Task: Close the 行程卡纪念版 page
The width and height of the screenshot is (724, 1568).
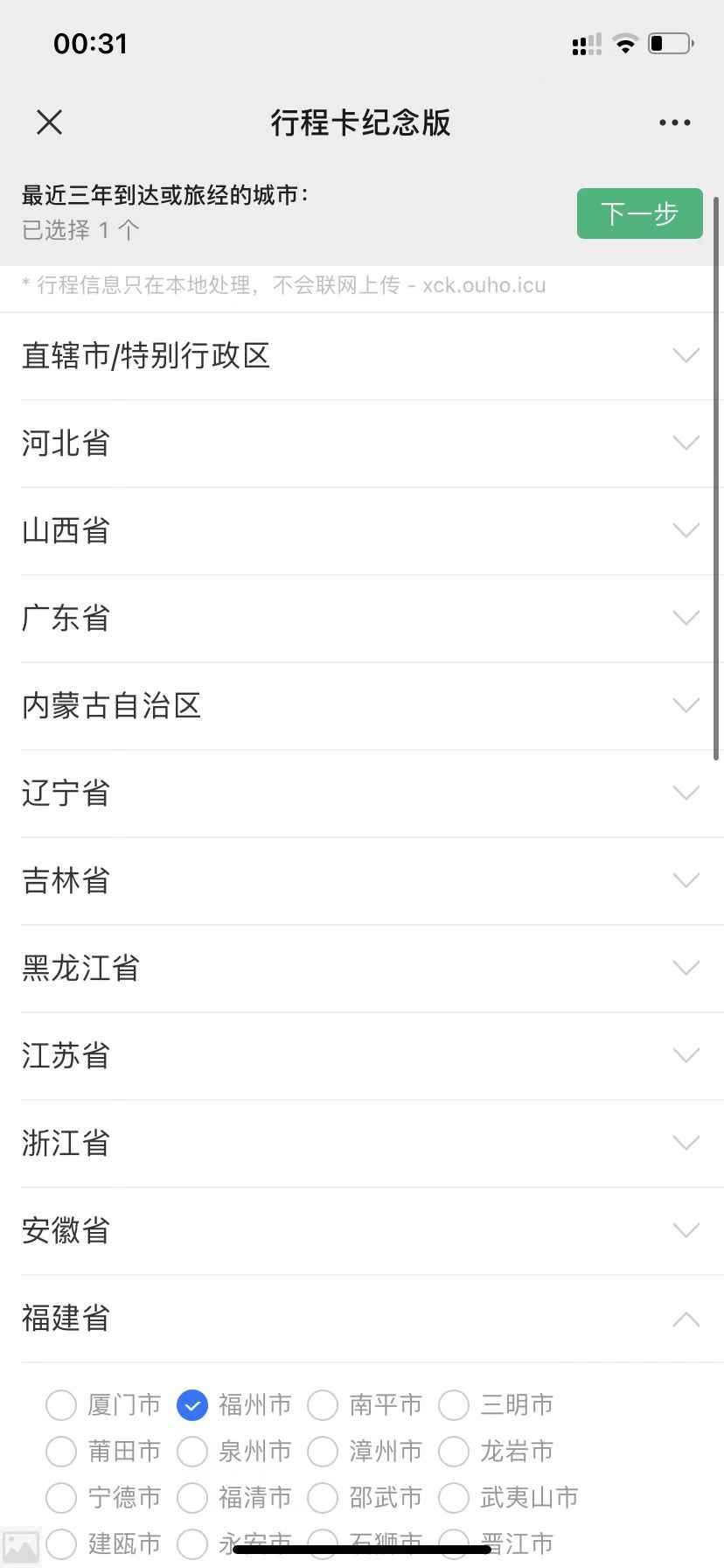Action: point(50,122)
